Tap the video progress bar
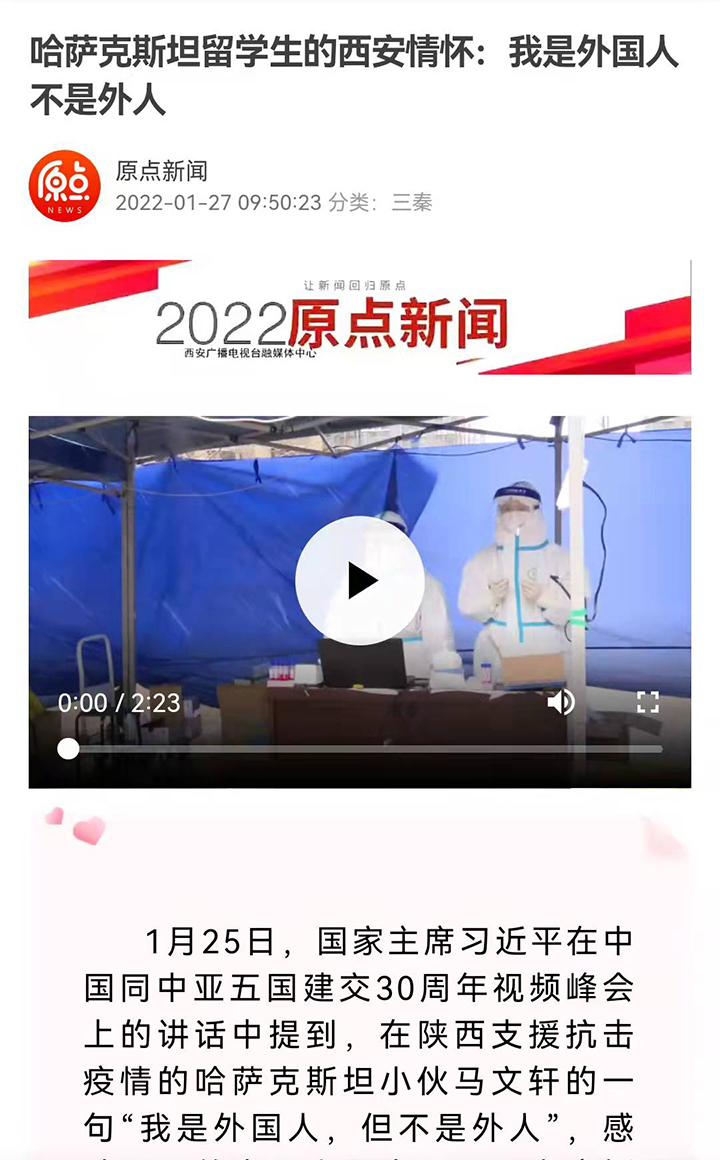Image resolution: width=720 pixels, height=1160 pixels. pos(360,749)
